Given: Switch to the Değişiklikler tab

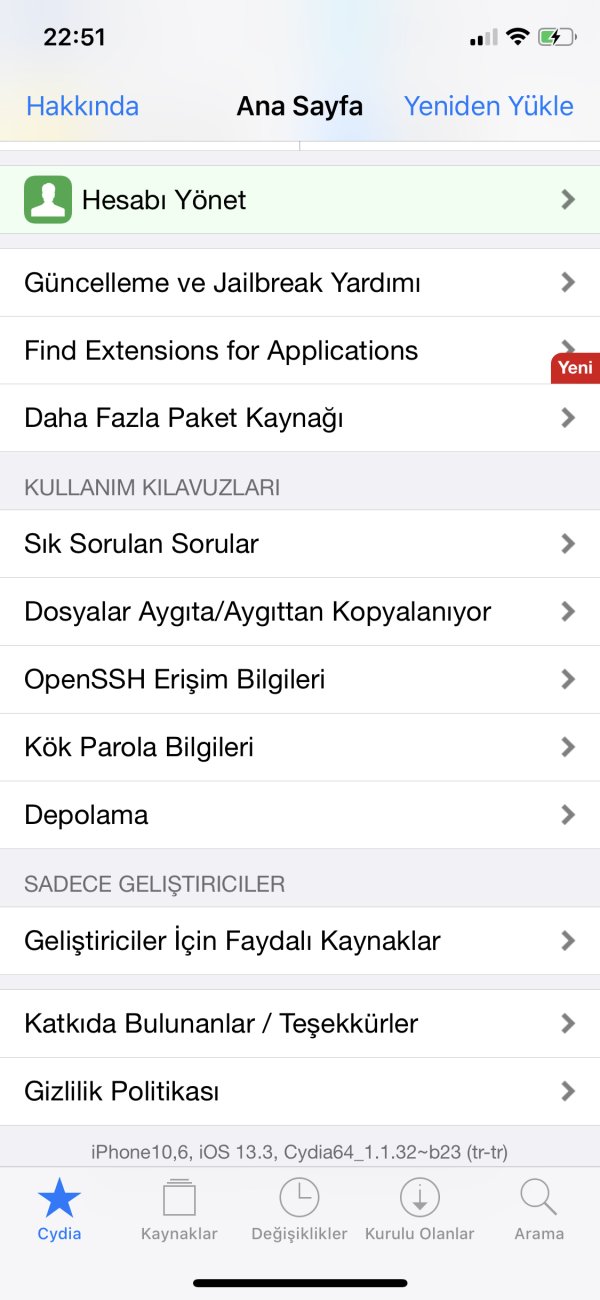Looking at the screenshot, I should click(299, 1208).
